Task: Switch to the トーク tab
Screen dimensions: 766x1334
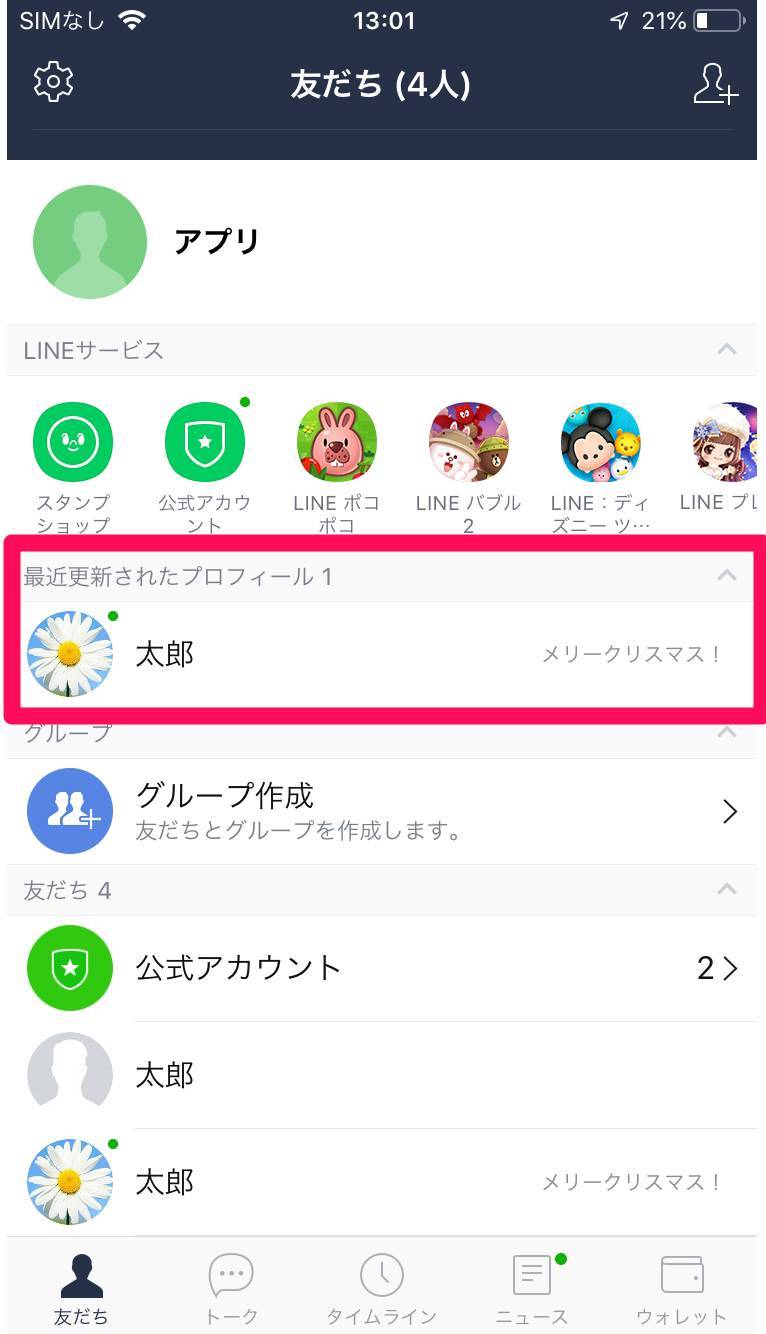Action: [231, 1288]
